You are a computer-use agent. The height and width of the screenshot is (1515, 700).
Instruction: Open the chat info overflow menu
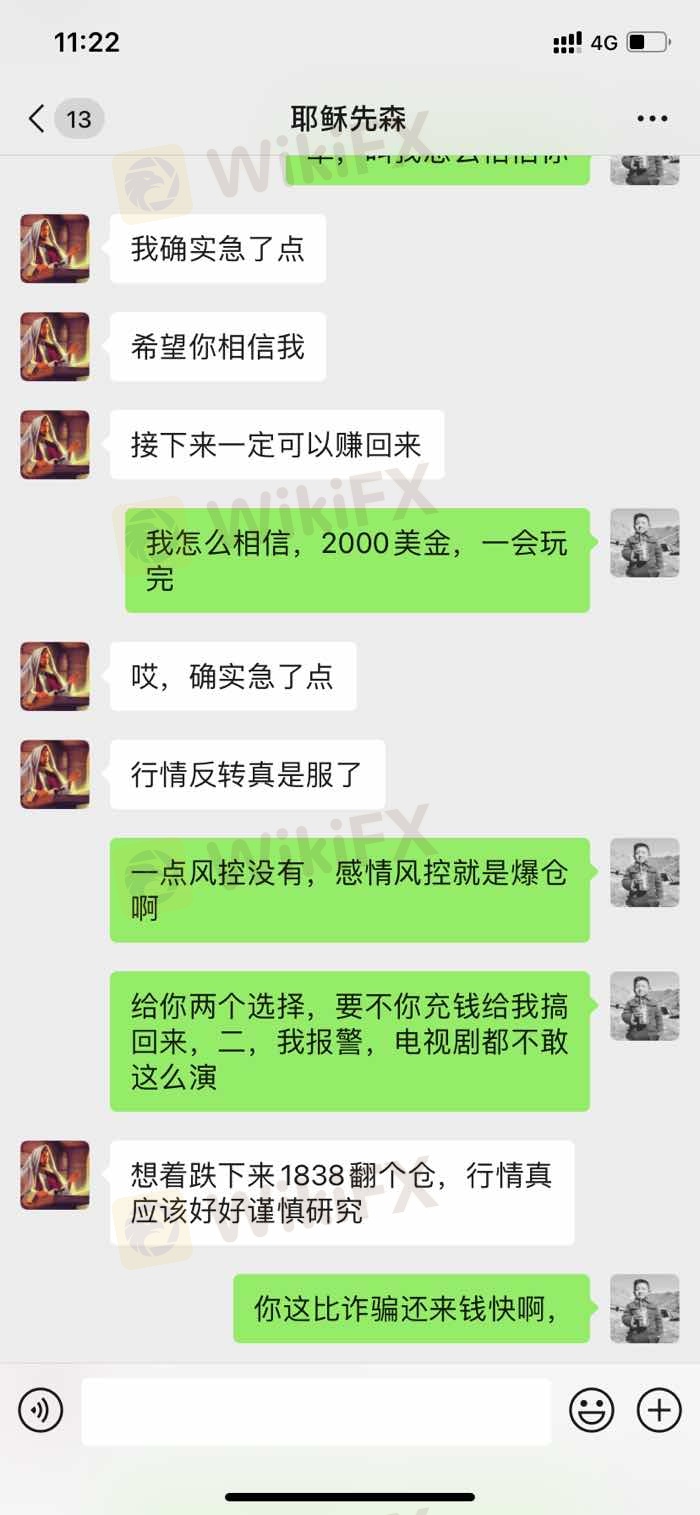pyautogui.click(x=652, y=119)
